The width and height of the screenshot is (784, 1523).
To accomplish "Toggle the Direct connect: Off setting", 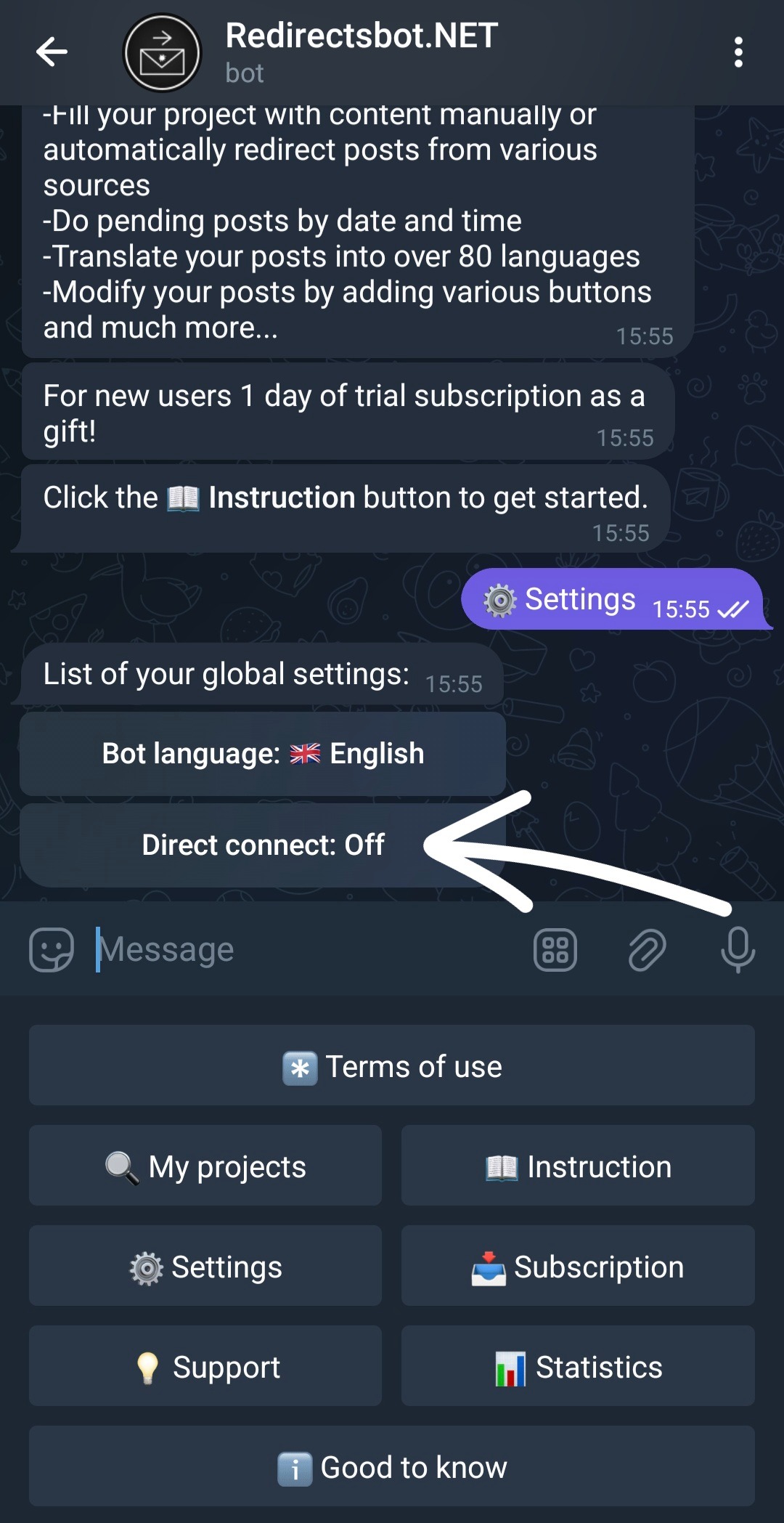I will pos(263,845).
